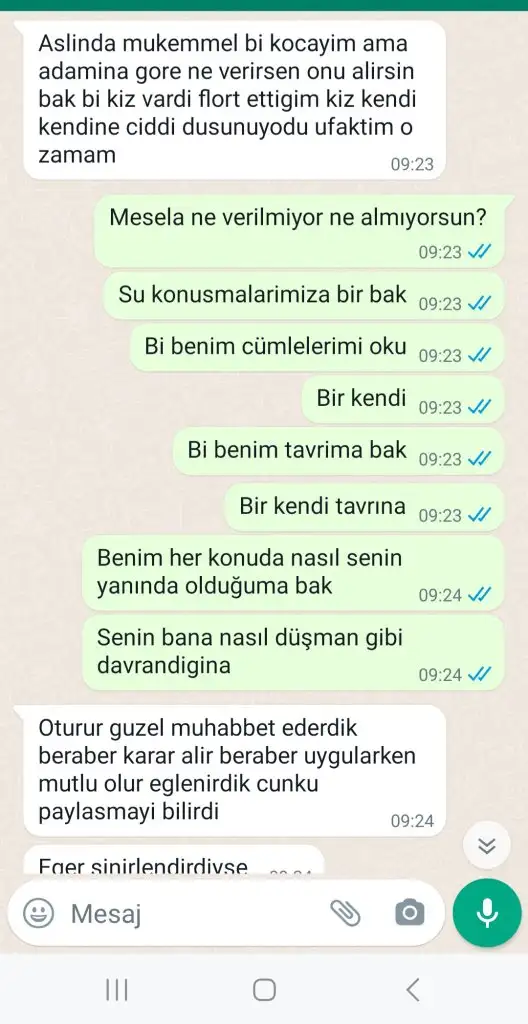
Task: Go back with the system back button
Action: [413, 990]
